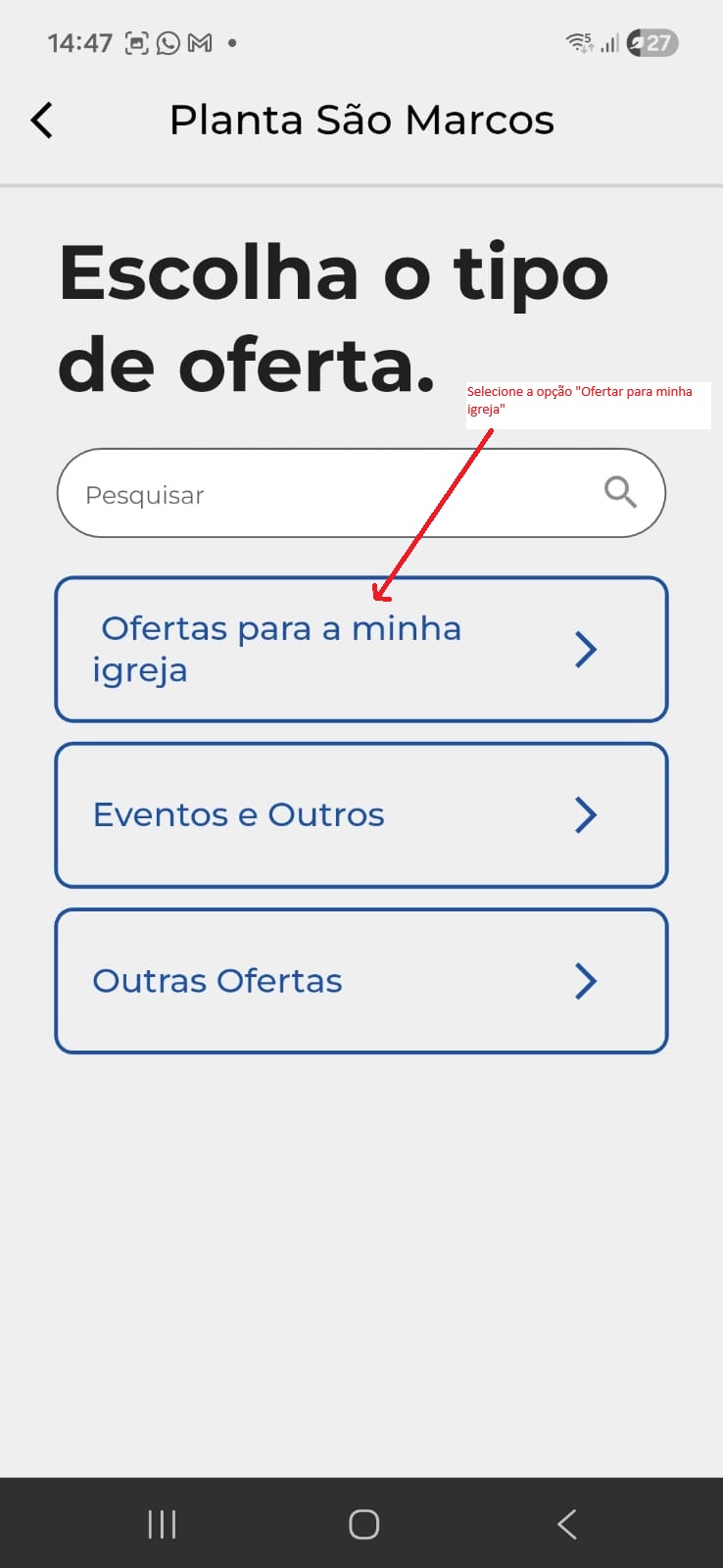This screenshot has width=723, height=1568.
Task: Open Ofertas para a minha igreja
Action: [361, 650]
